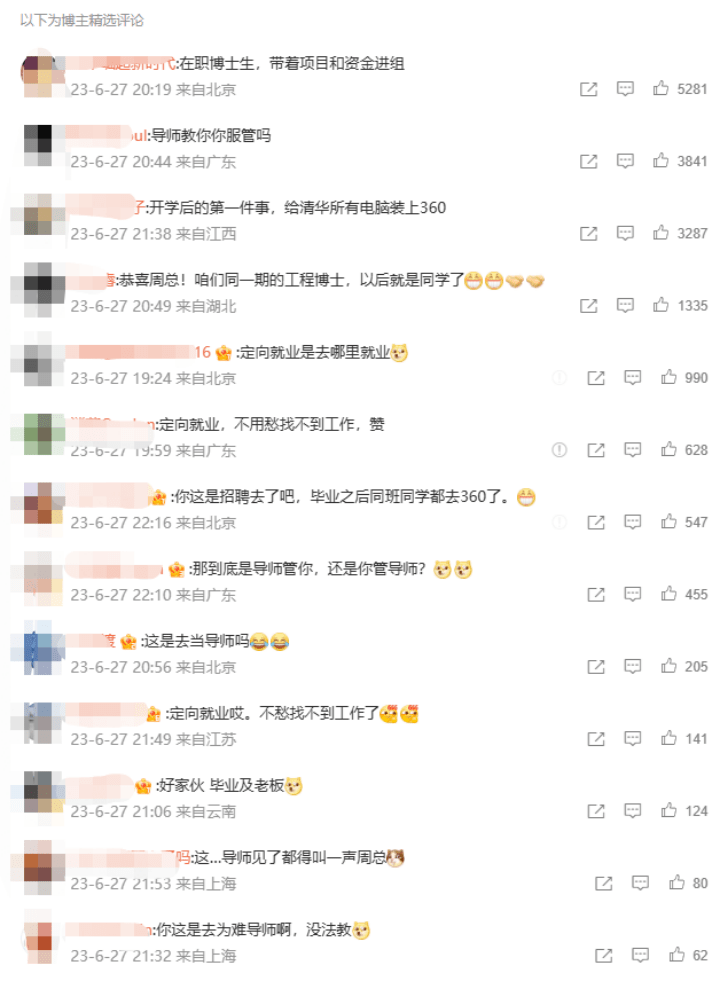
Task: Like the comment with 5281 likes
Action: pyautogui.click(x=661, y=89)
